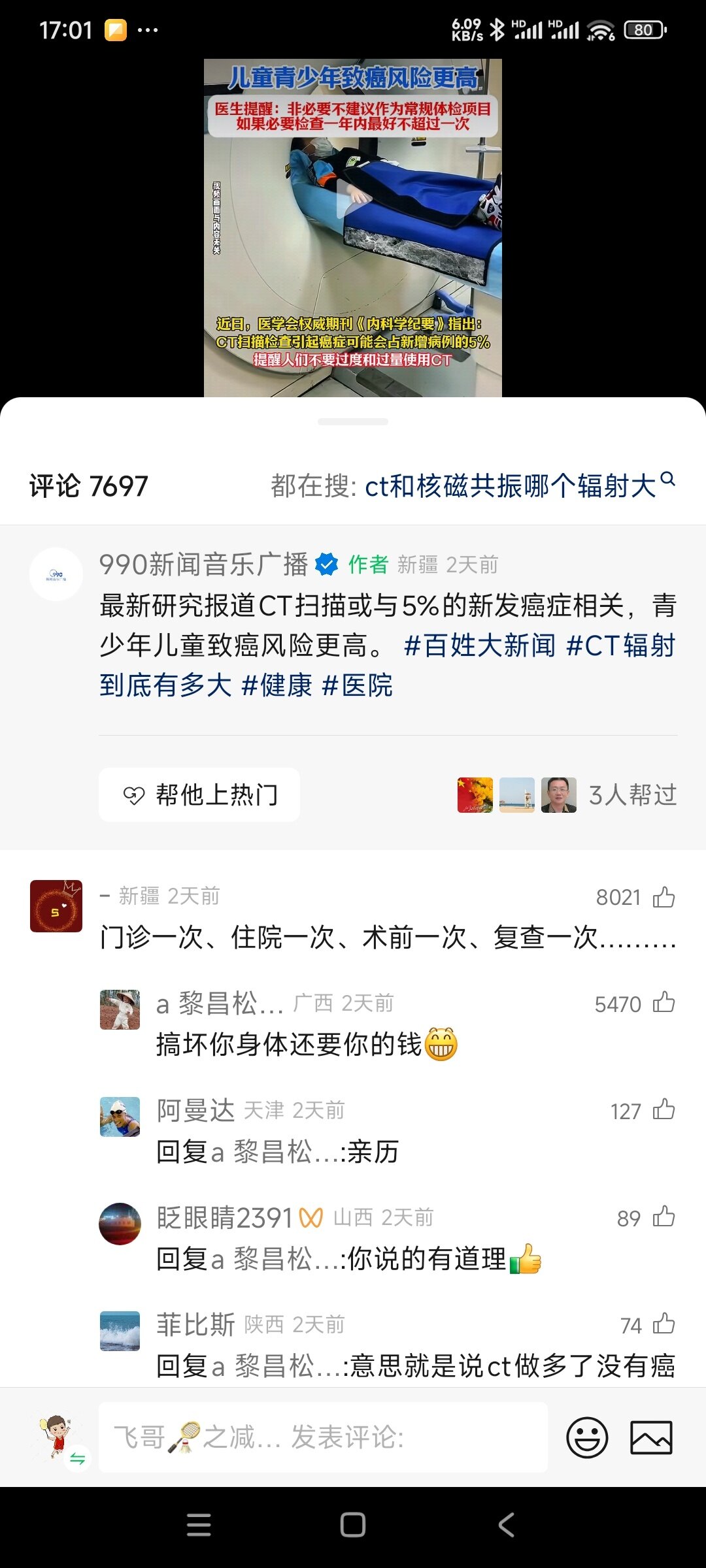Open the #医院 hashtag
Viewport: 706px width, 1568px height.
point(358,685)
